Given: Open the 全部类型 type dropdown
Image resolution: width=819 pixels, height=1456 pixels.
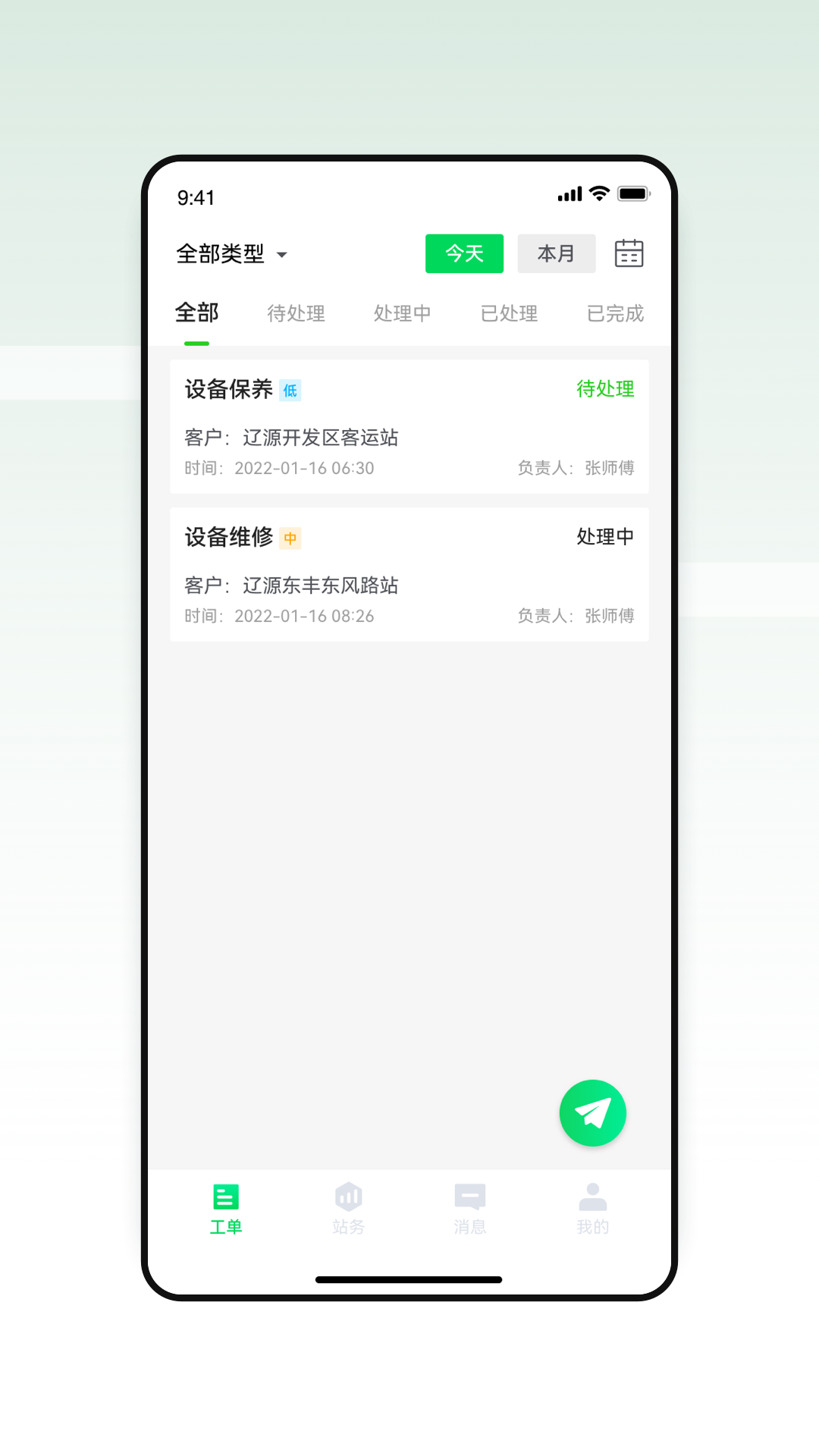Looking at the screenshot, I should click(231, 254).
